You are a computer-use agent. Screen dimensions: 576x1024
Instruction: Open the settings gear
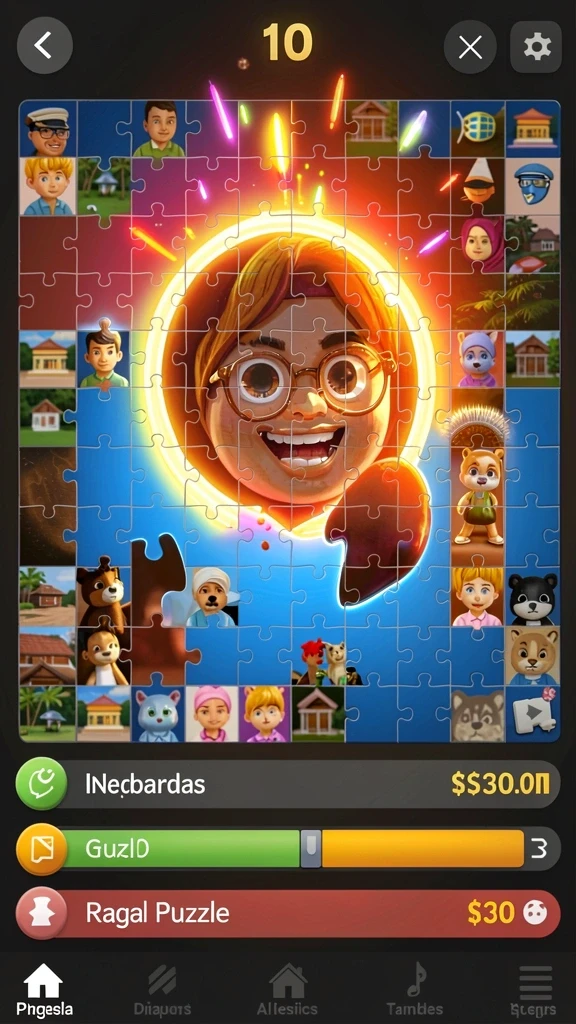tap(536, 47)
